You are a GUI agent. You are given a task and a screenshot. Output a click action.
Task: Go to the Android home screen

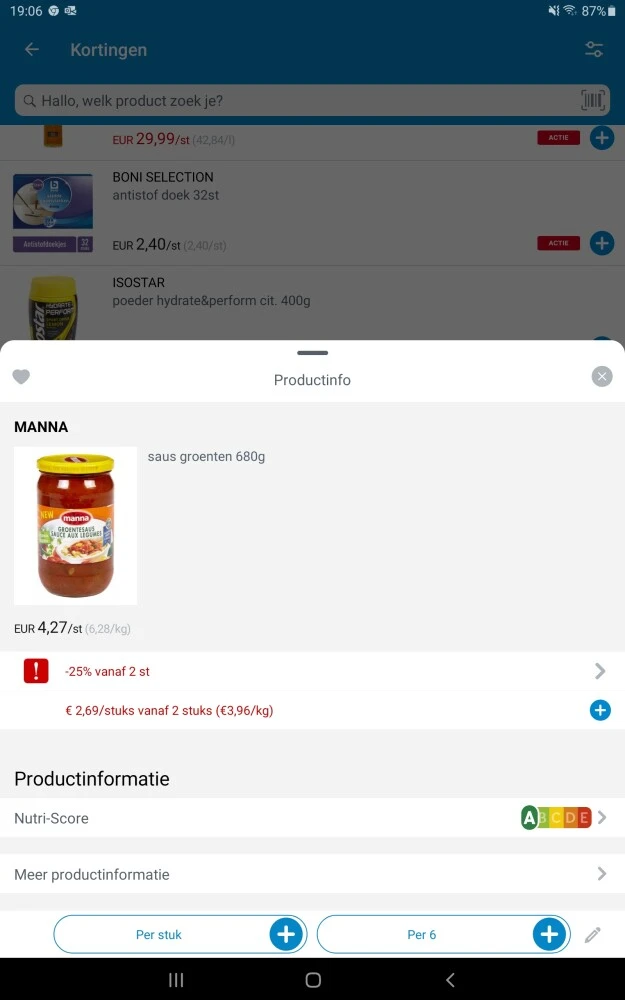(x=312, y=980)
